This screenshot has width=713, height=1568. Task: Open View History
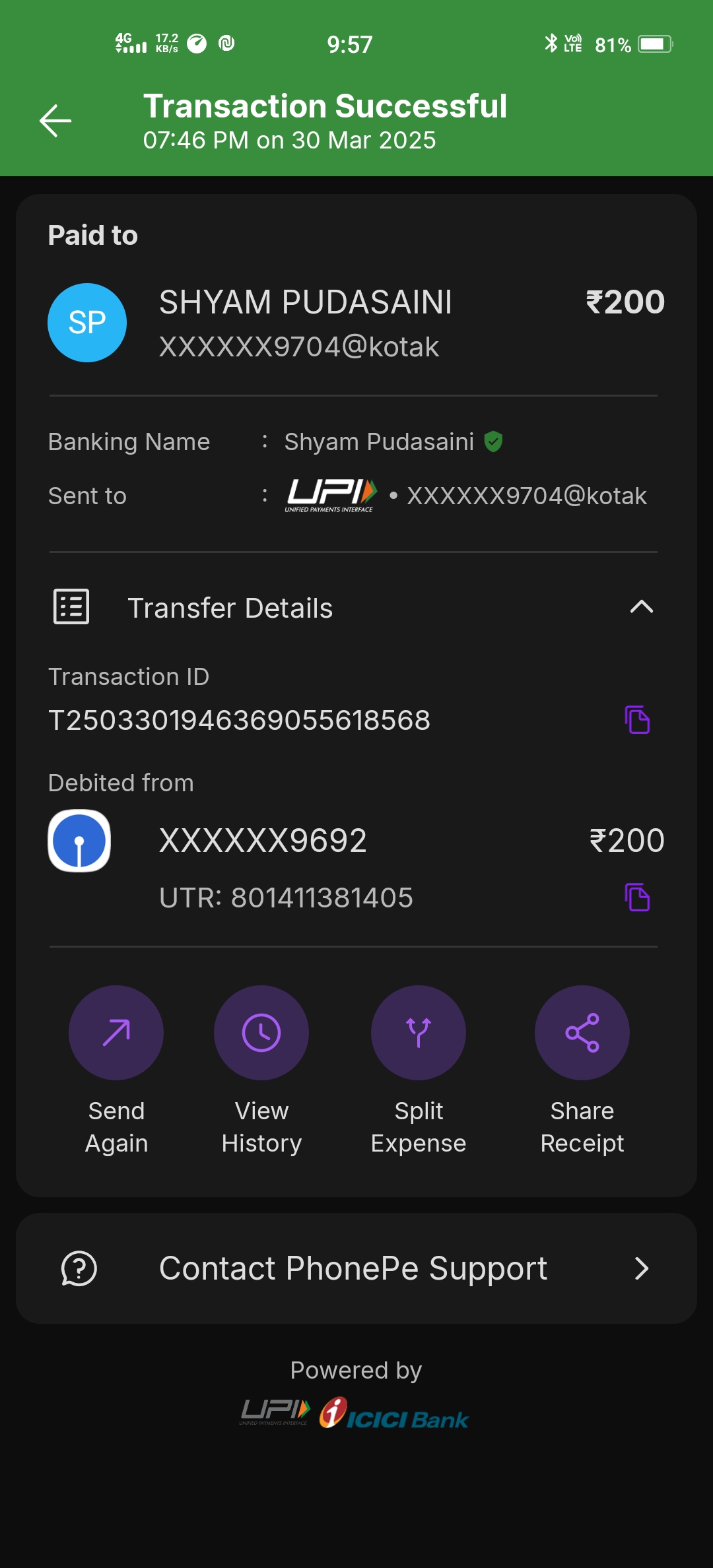(x=261, y=1033)
